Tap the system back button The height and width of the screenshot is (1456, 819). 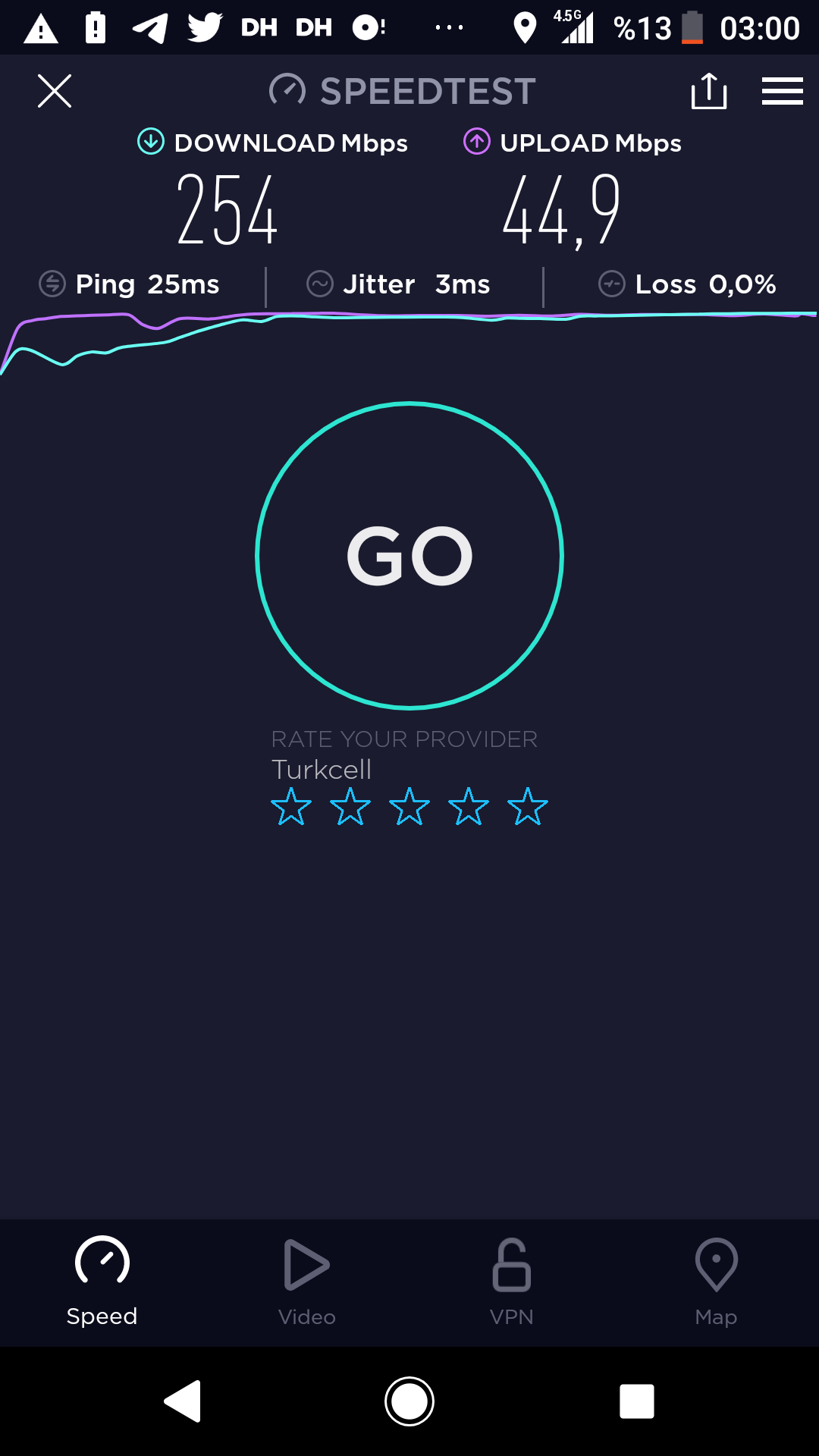183,1401
